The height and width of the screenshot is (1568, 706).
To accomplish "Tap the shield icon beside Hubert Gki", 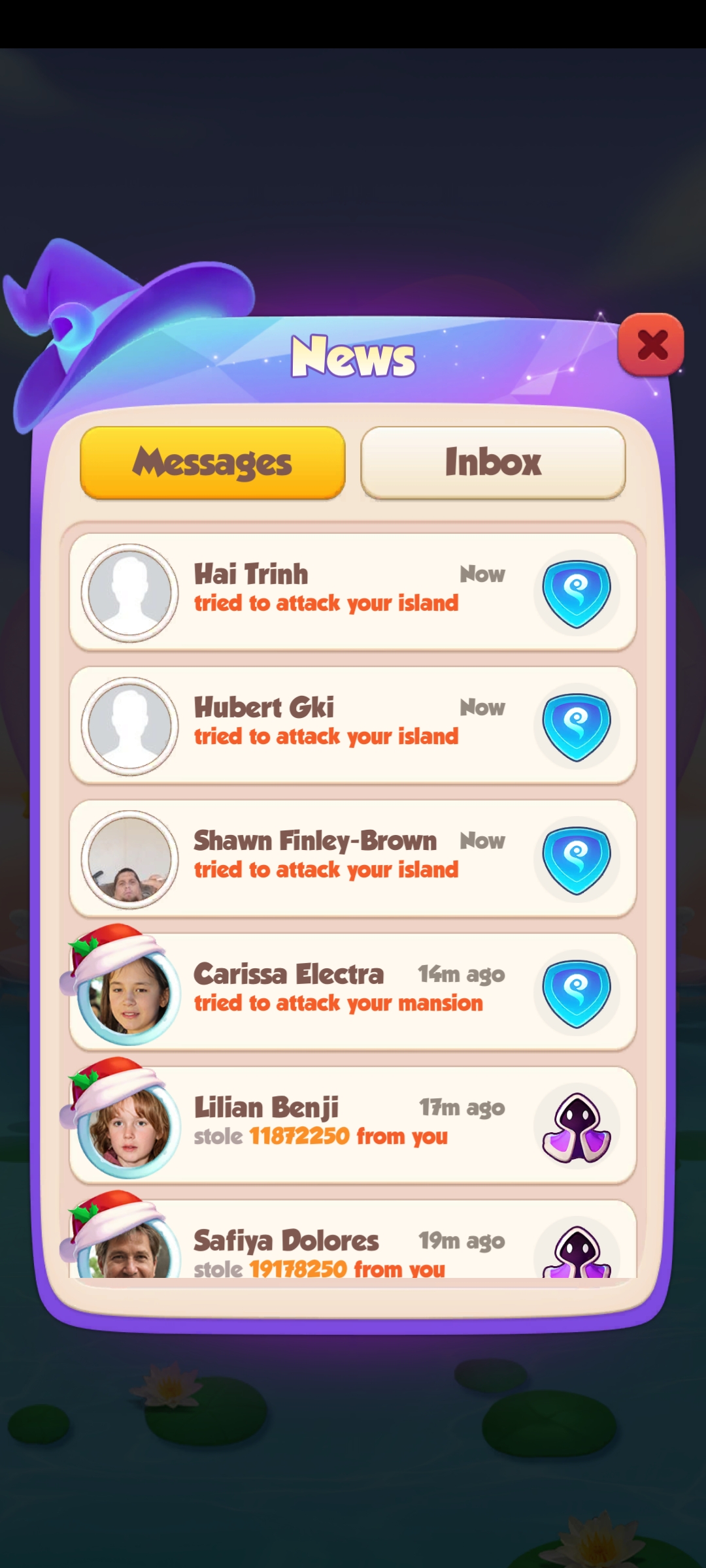I will [577, 727].
